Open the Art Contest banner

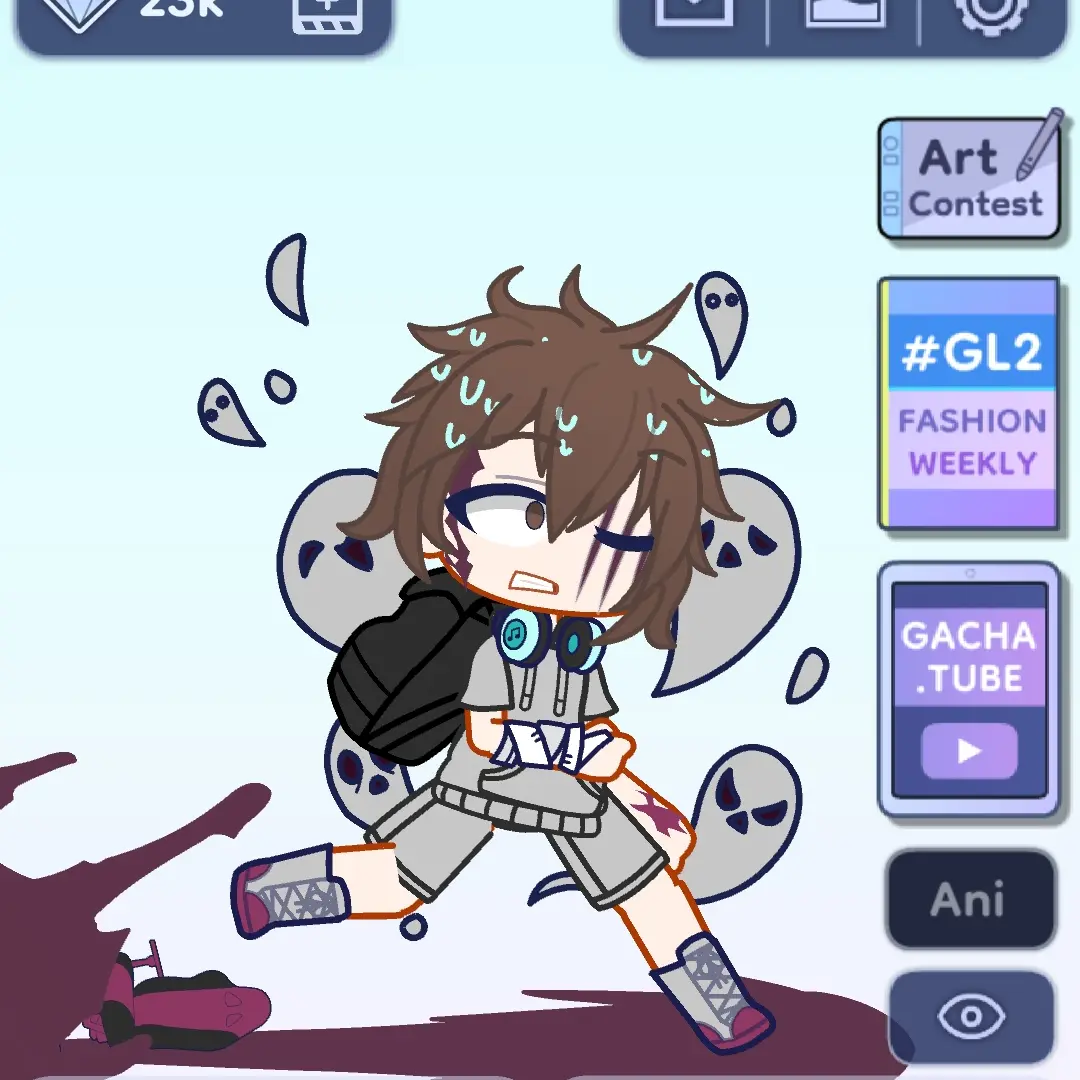point(968,180)
